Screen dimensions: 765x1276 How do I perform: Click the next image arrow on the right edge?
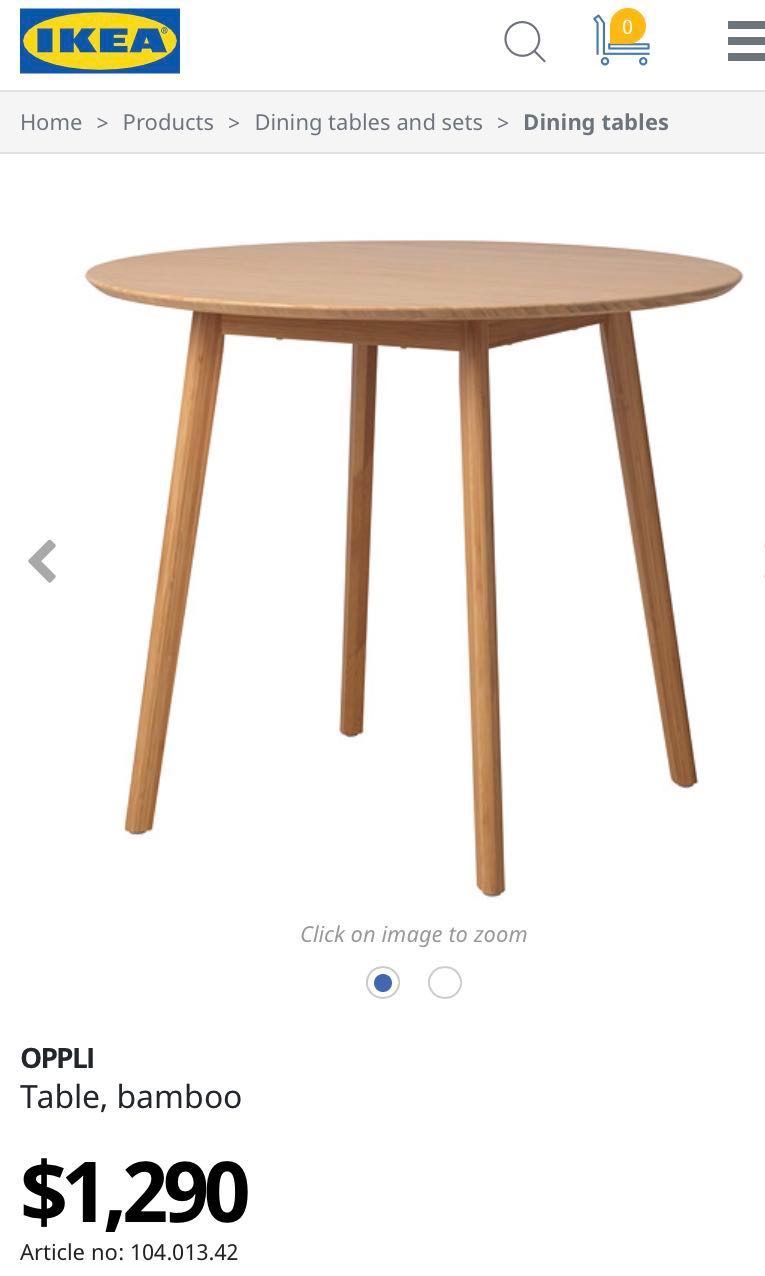762,560
